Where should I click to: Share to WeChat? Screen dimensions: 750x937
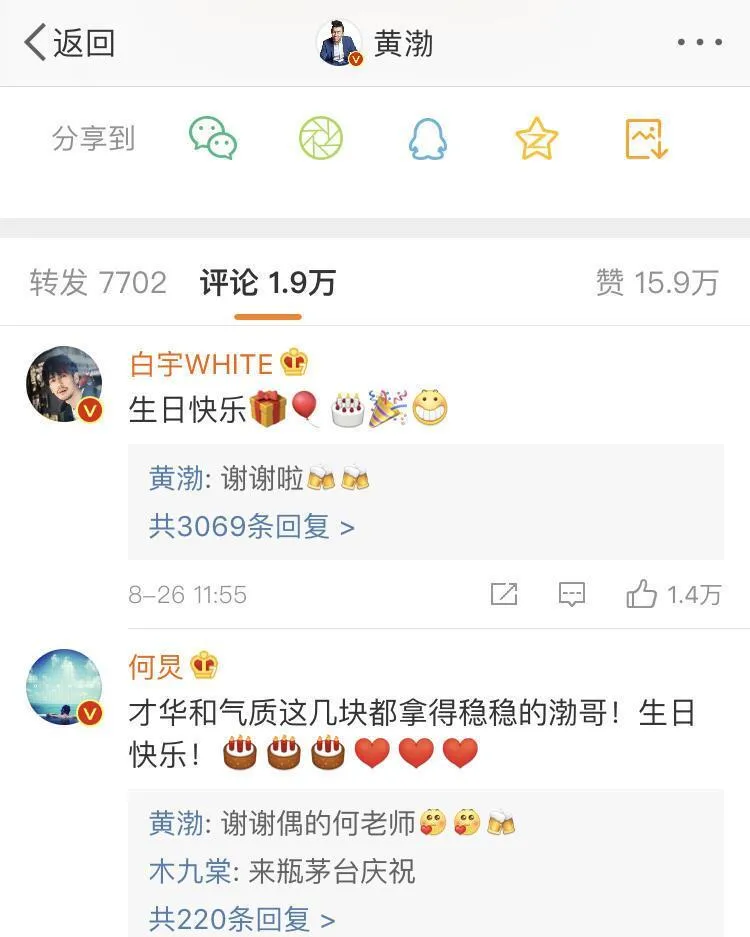coord(213,139)
